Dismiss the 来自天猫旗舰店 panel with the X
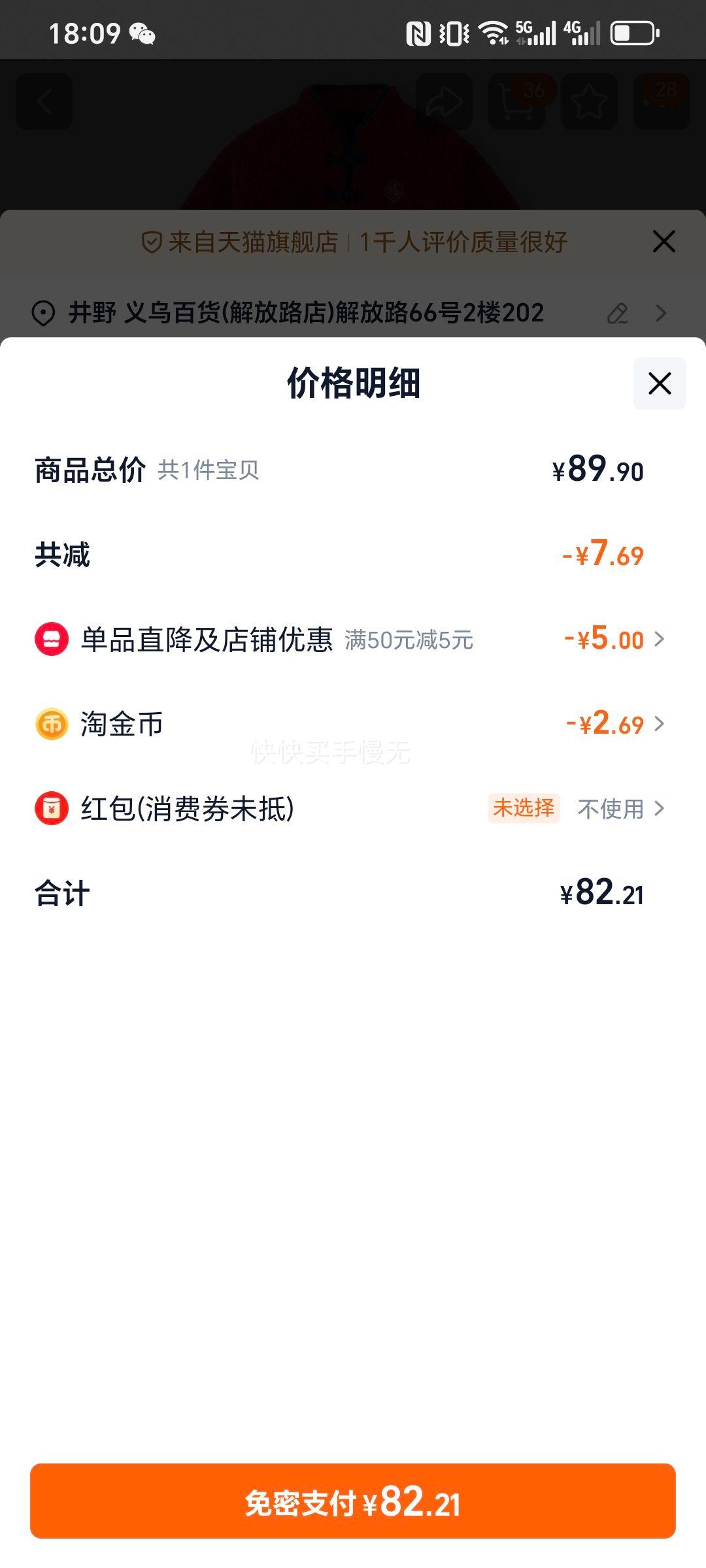 click(664, 242)
